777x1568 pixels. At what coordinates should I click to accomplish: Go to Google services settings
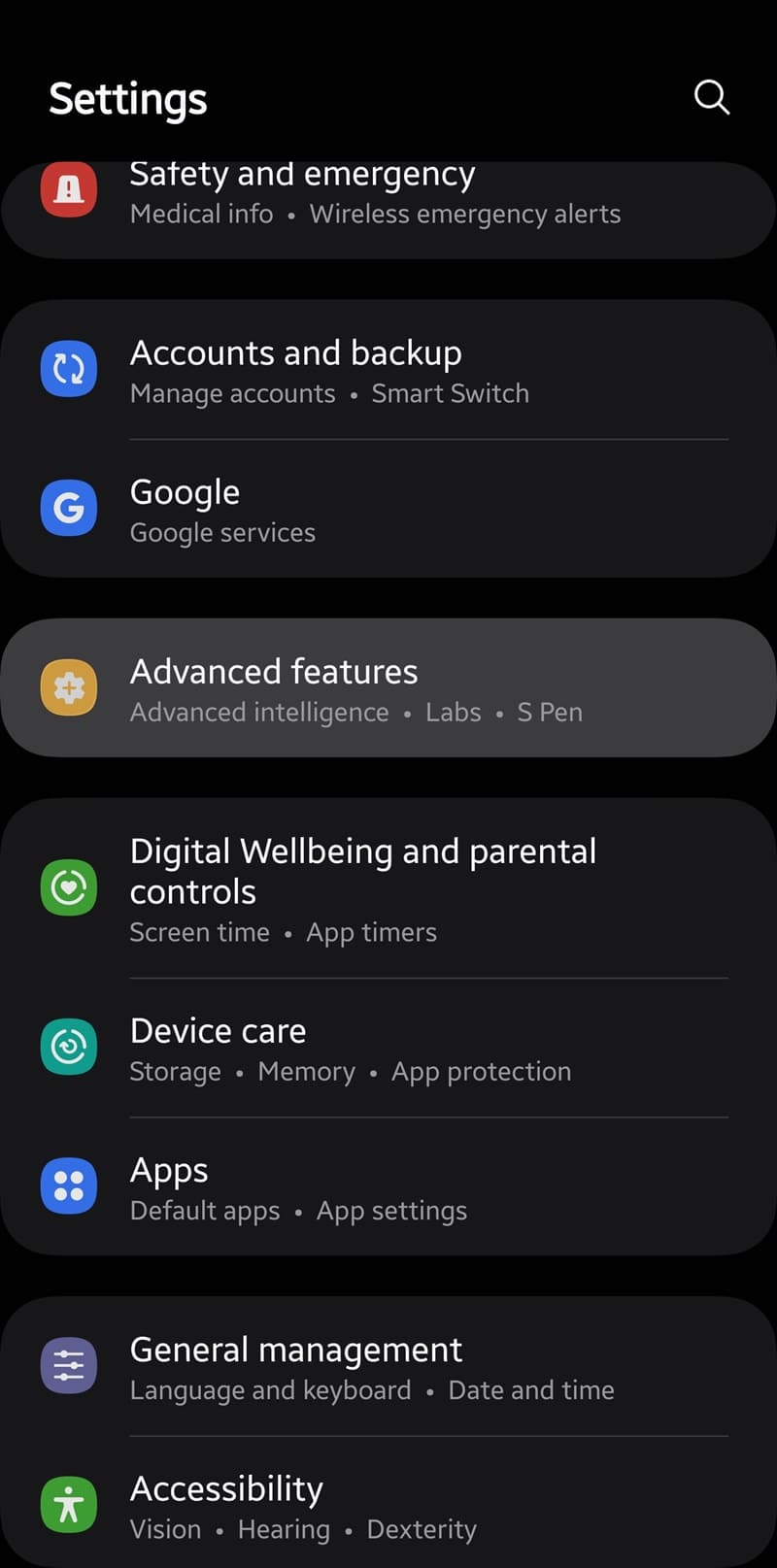pyautogui.click(x=388, y=509)
